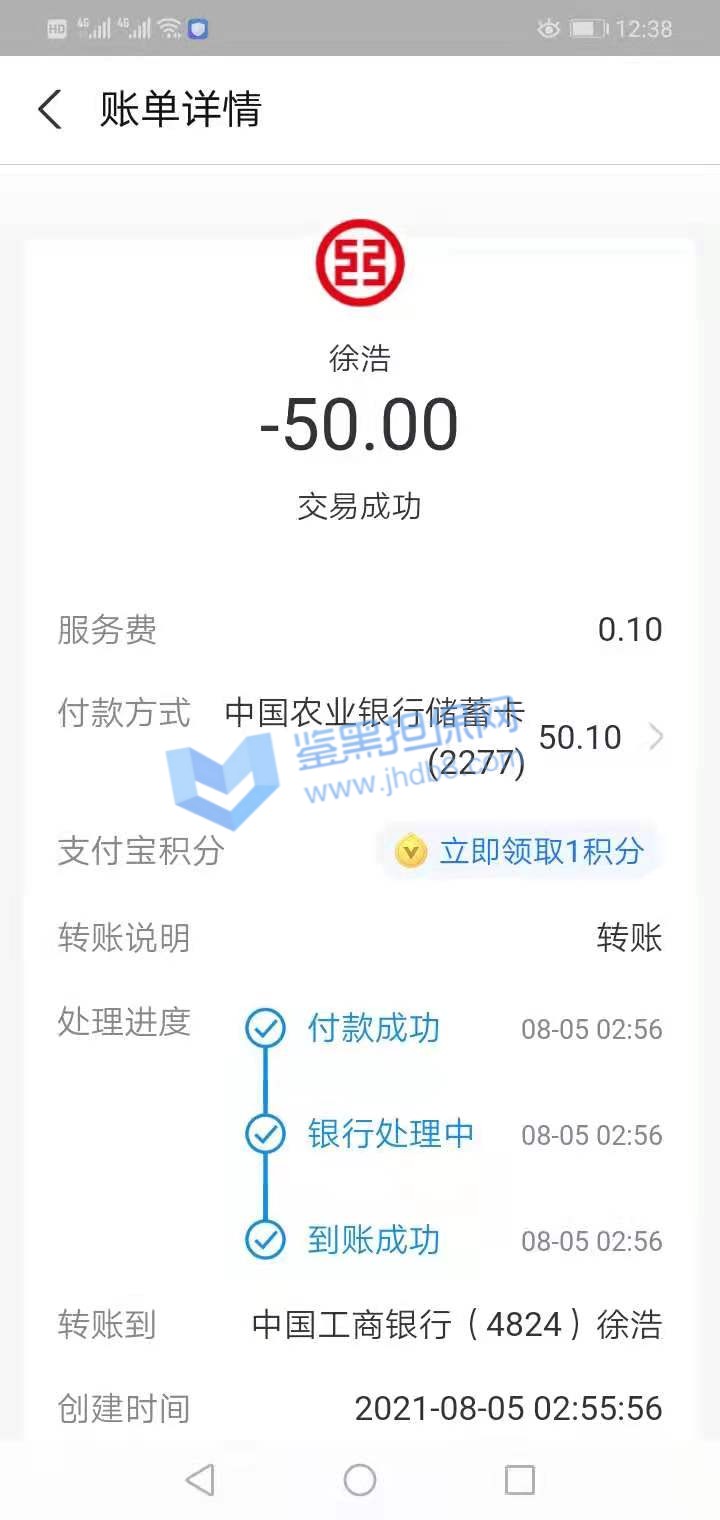
Task: Go back from the 账单详情 page
Action: (50, 110)
